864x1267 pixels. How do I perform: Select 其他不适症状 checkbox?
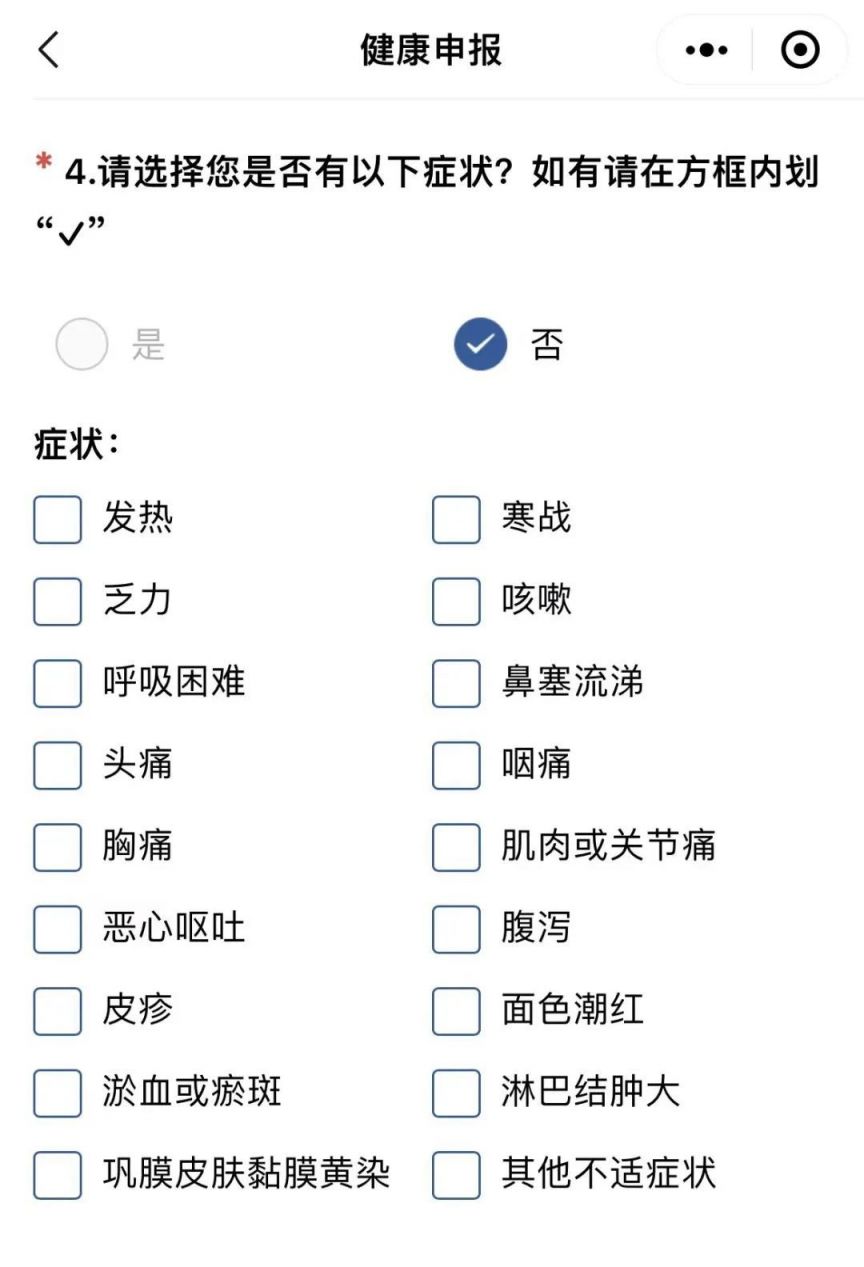point(456,1175)
